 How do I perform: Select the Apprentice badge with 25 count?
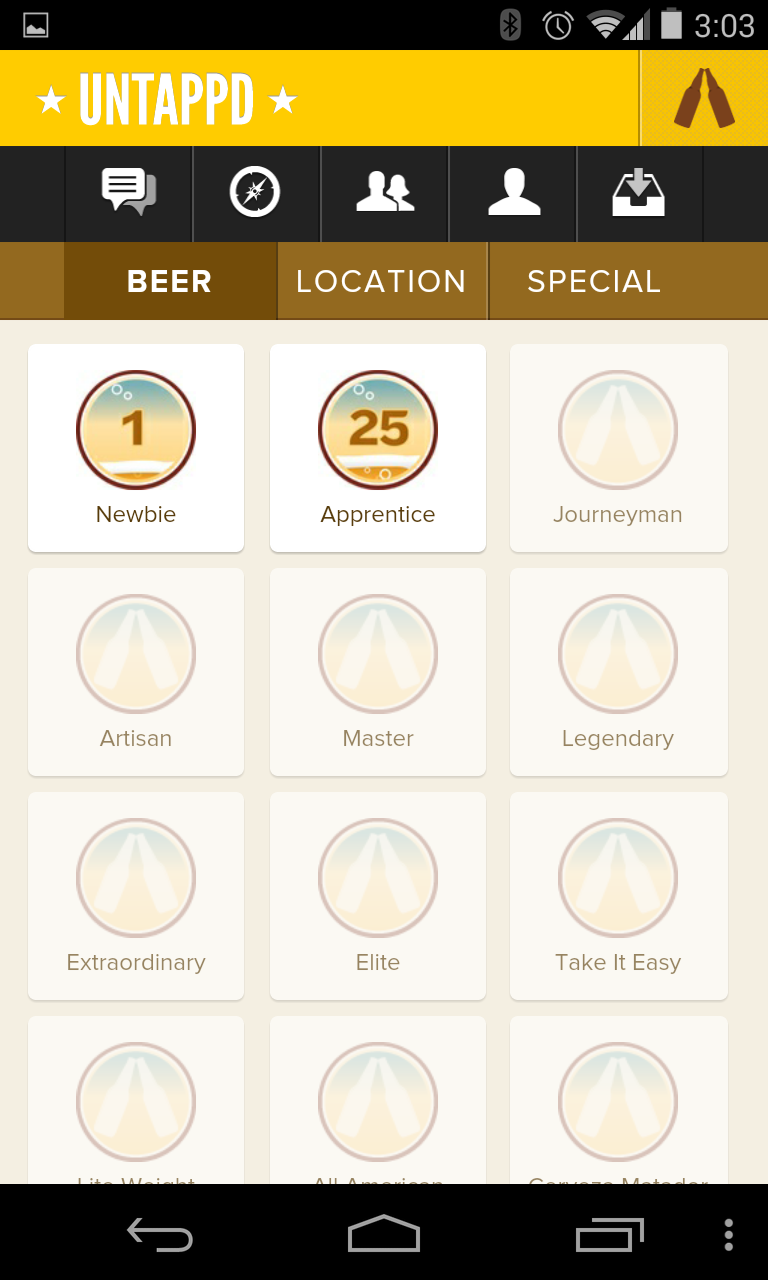pyautogui.click(x=377, y=430)
